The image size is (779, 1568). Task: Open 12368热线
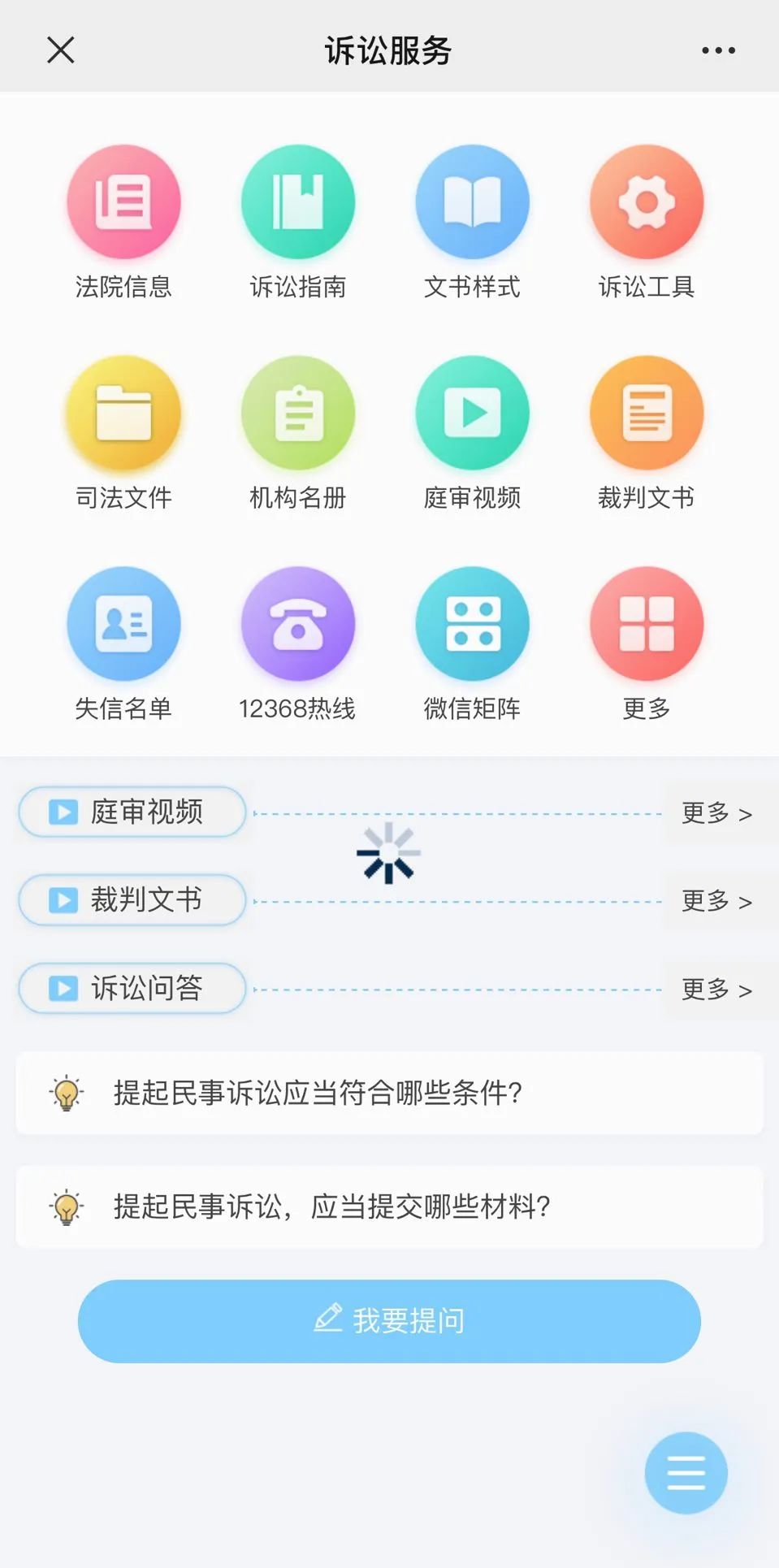point(298,644)
